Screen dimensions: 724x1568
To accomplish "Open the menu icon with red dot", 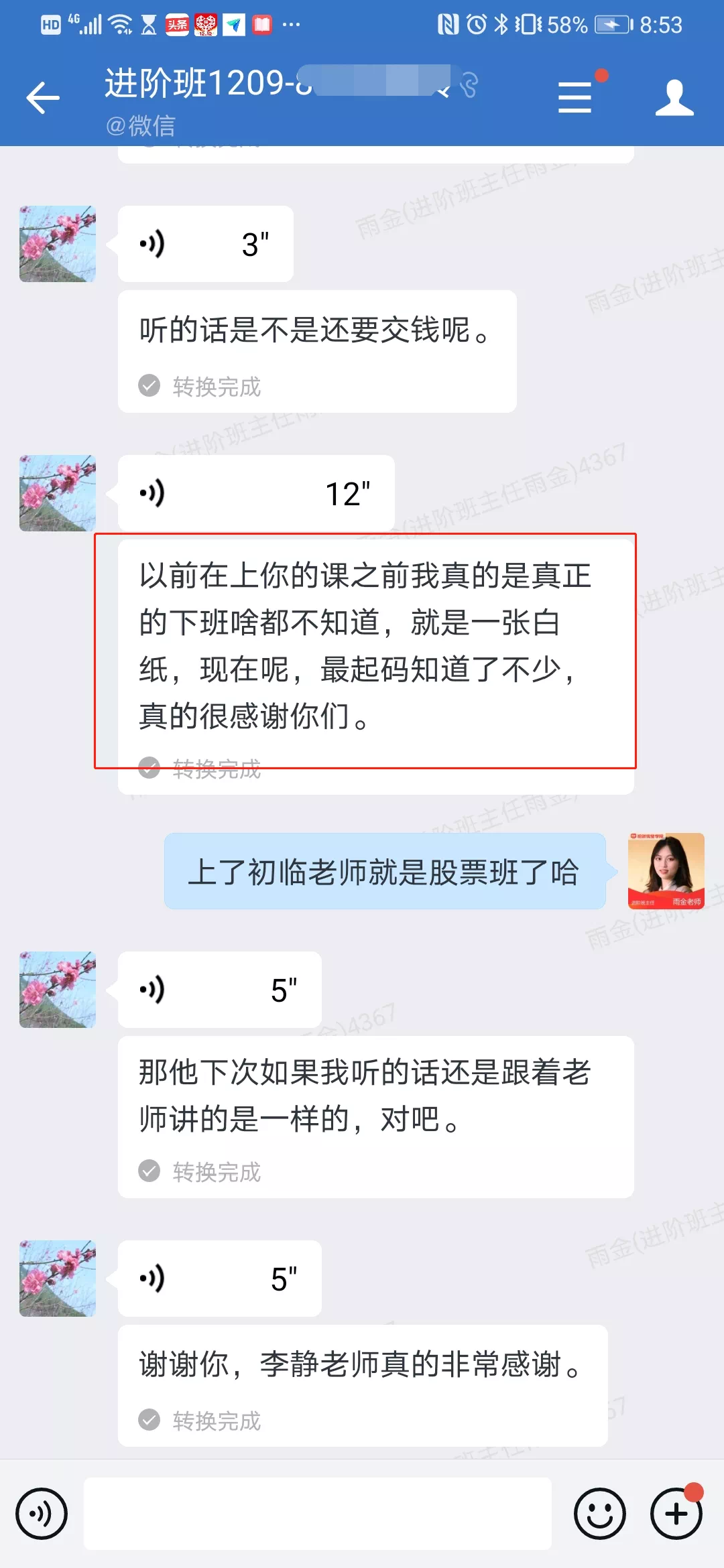I will [575, 98].
